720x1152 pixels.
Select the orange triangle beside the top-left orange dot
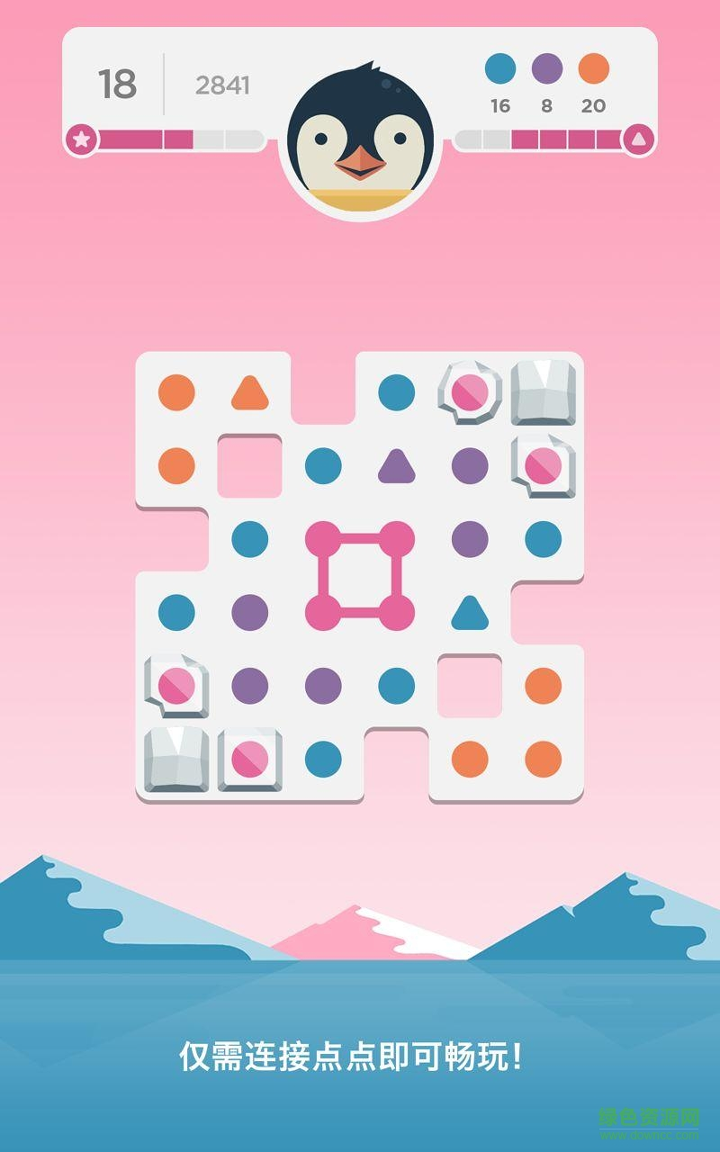point(250,393)
